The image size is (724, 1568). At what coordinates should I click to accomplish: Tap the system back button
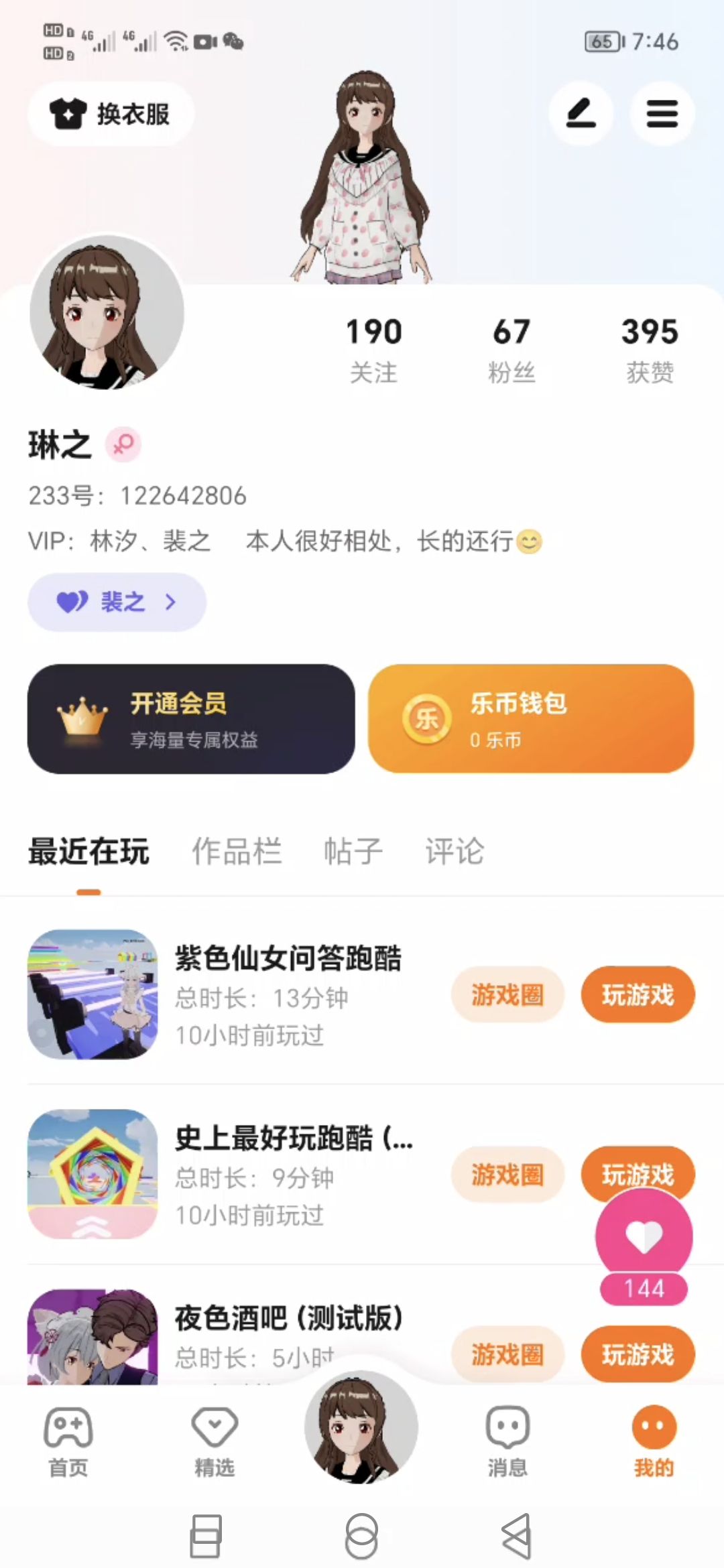click(x=516, y=1535)
